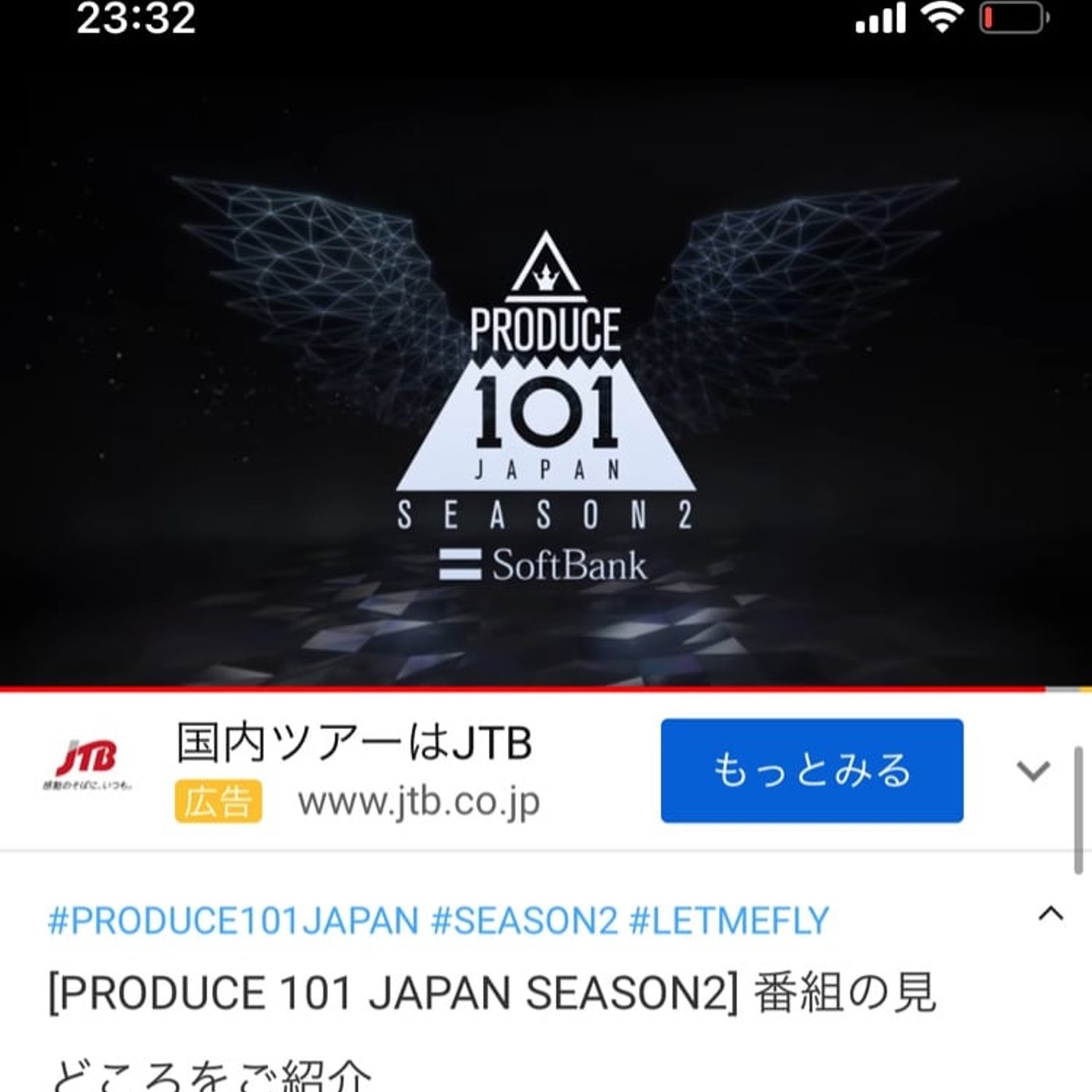Tap the もっとみる button on JTB ad
1092x1092 pixels.
(811, 770)
